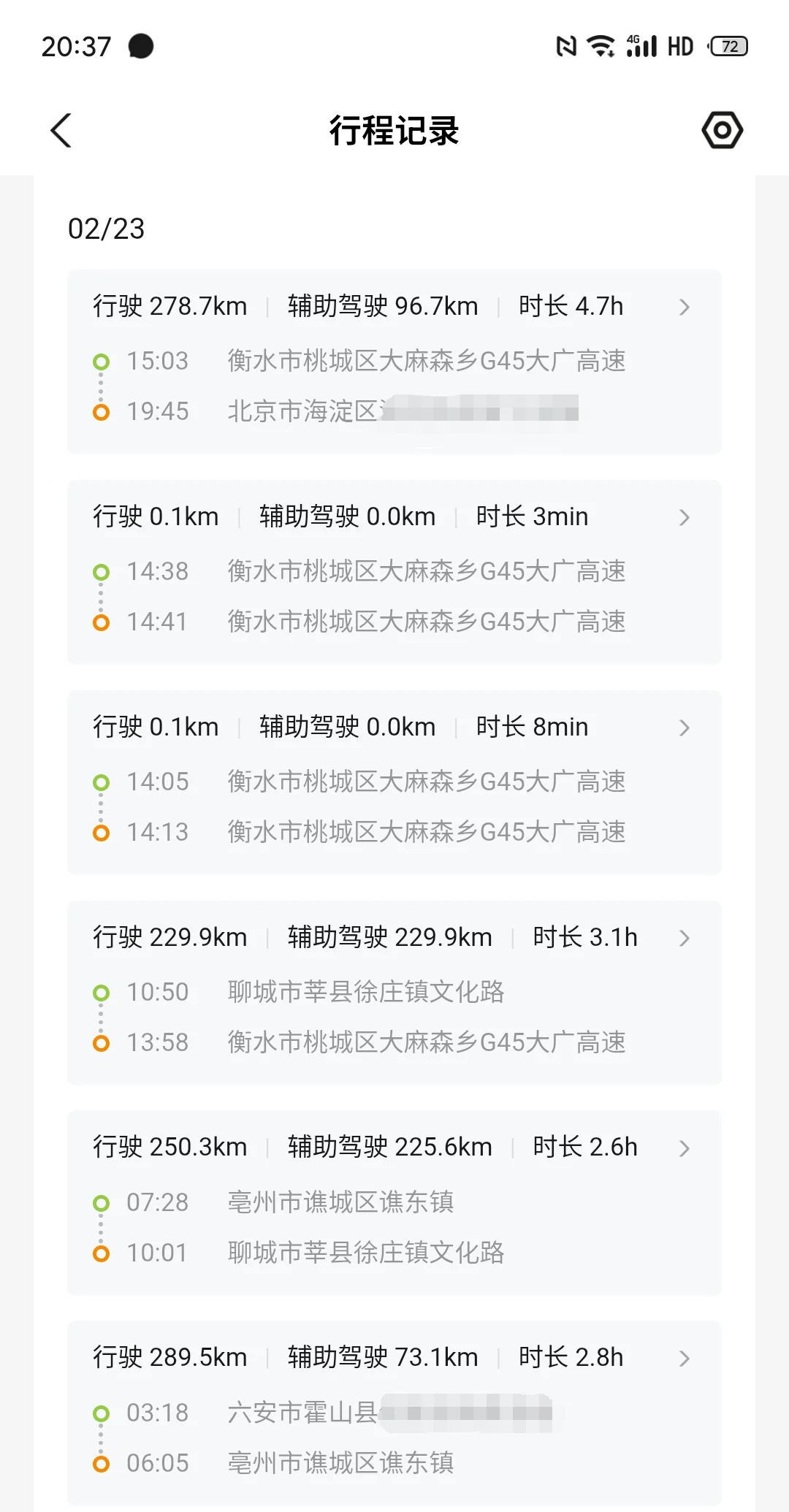Go back from 行程记录 page
Image resolution: width=789 pixels, height=1512 pixels.
pyautogui.click(x=61, y=131)
